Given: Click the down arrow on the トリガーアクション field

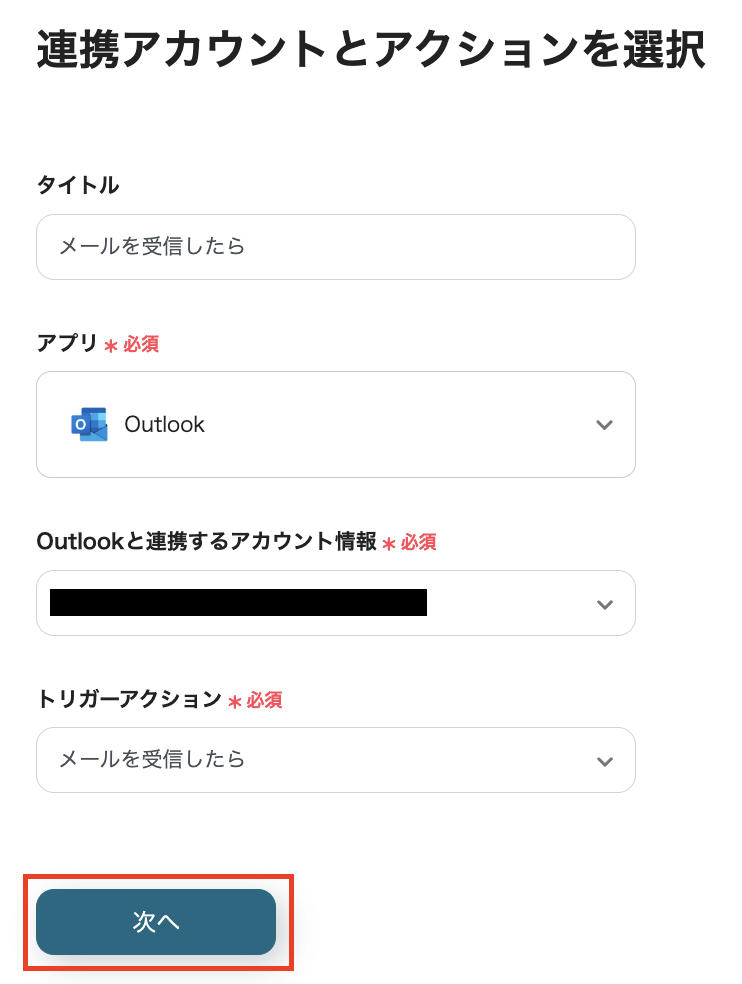Looking at the screenshot, I should 604,760.
